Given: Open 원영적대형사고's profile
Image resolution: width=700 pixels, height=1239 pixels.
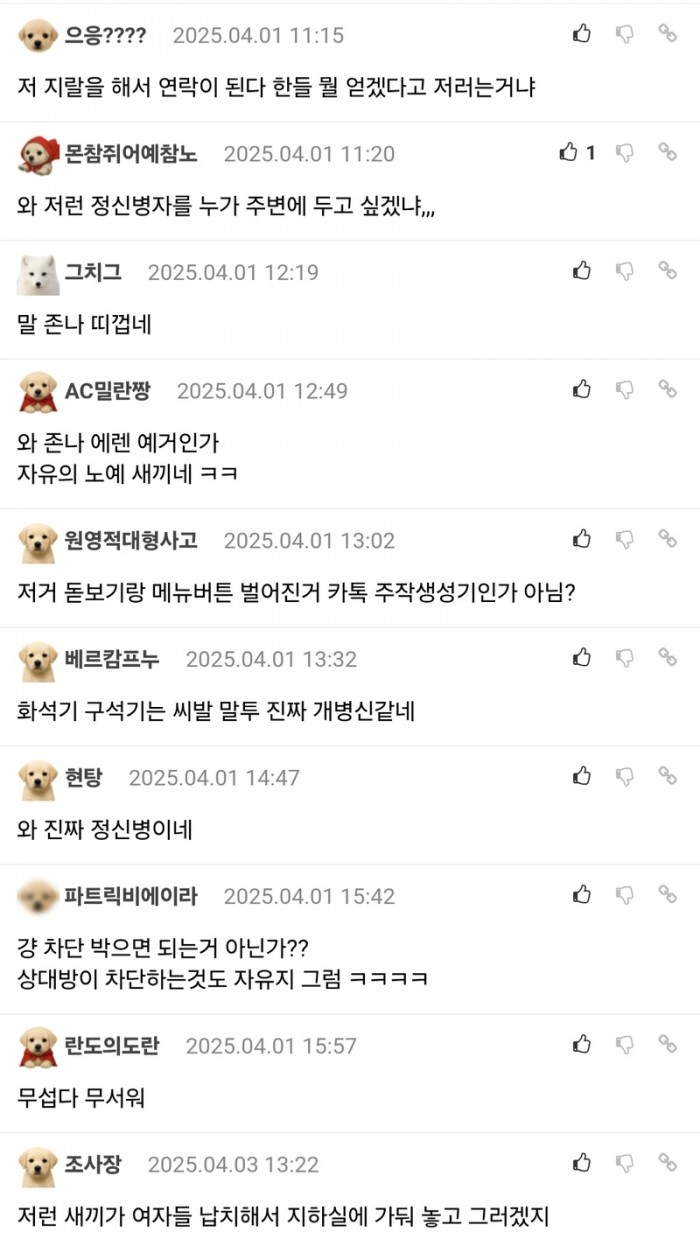Looking at the screenshot, I should [x=131, y=540].
